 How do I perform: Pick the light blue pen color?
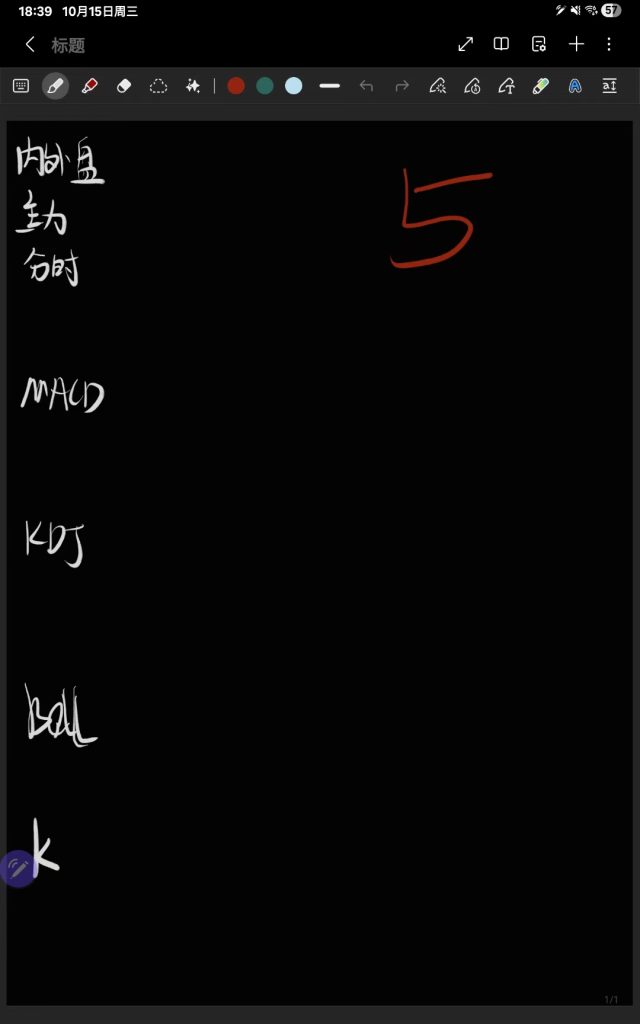293,86
